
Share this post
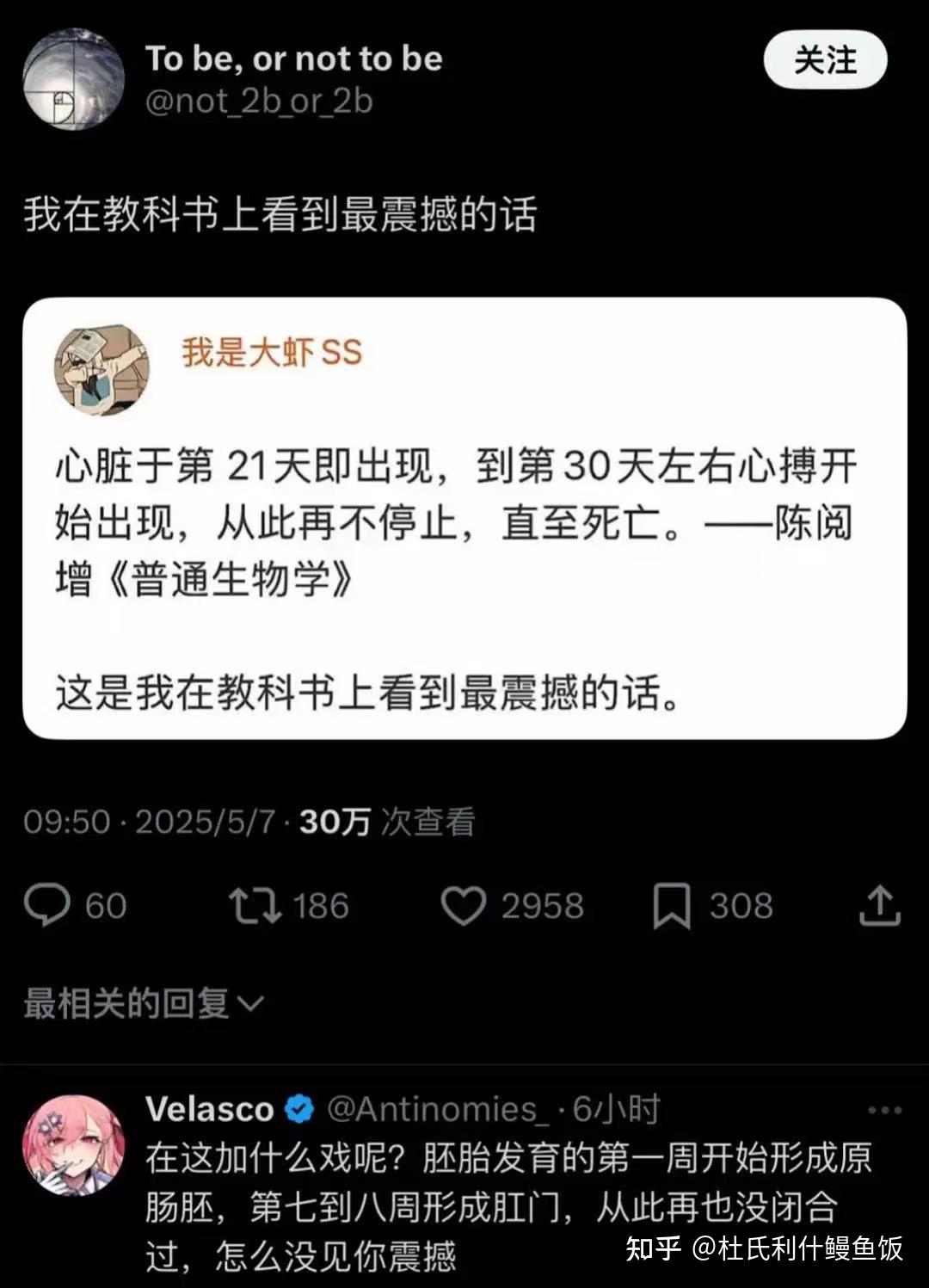pos(878,906)
